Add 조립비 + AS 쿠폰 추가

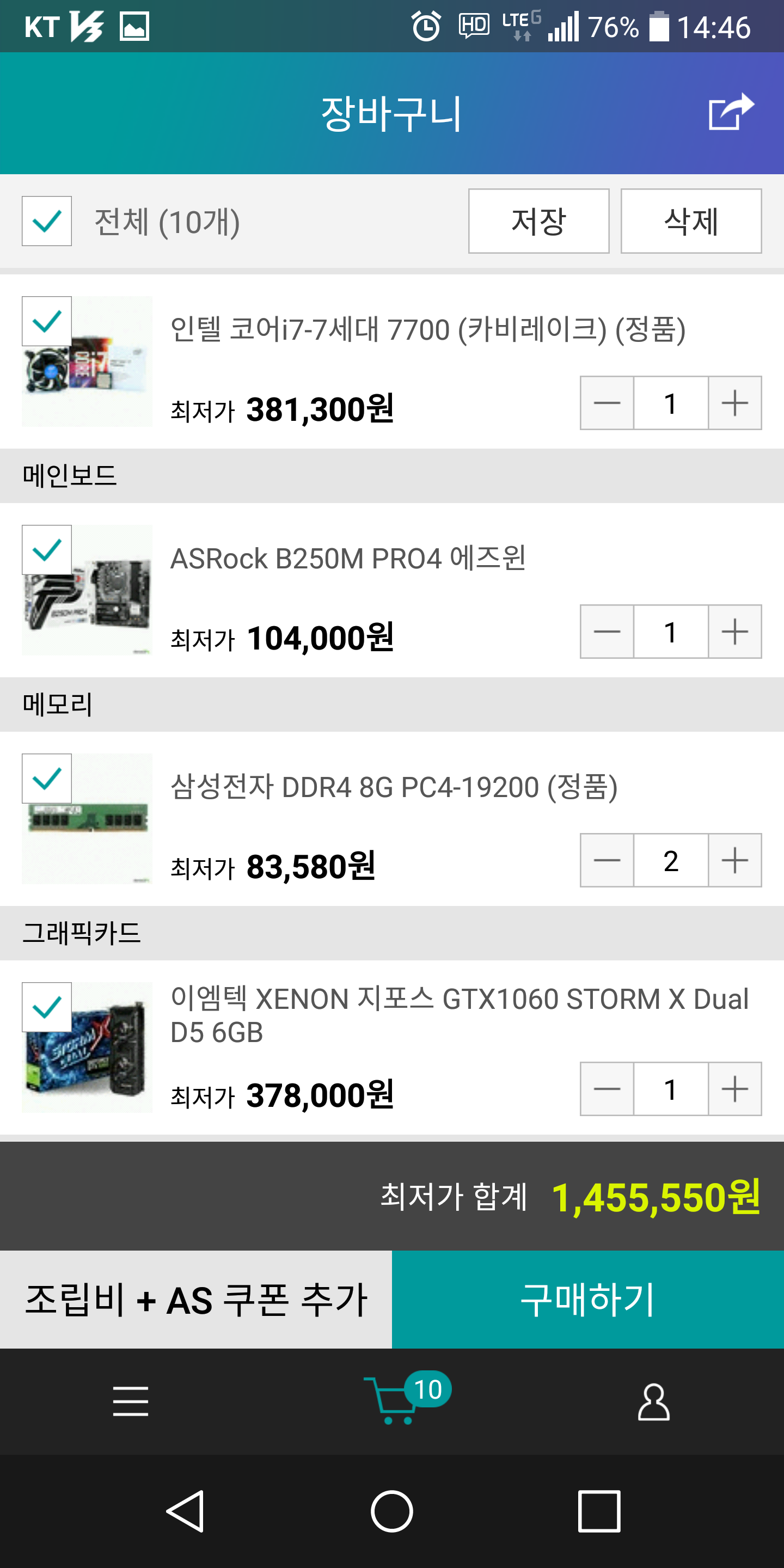point(196,1300)
